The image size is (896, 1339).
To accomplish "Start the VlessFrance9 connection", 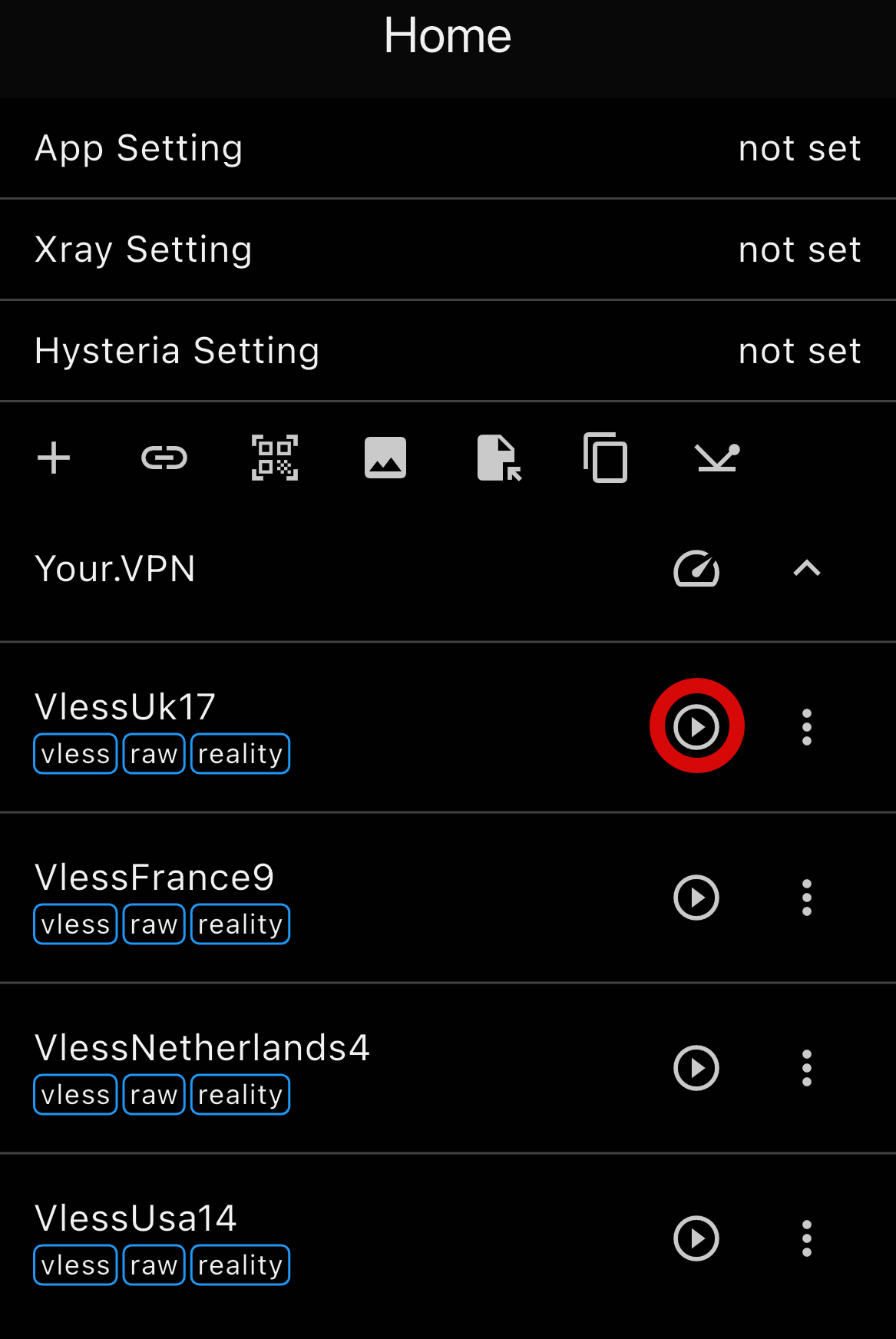I will [x=696, y=898].
